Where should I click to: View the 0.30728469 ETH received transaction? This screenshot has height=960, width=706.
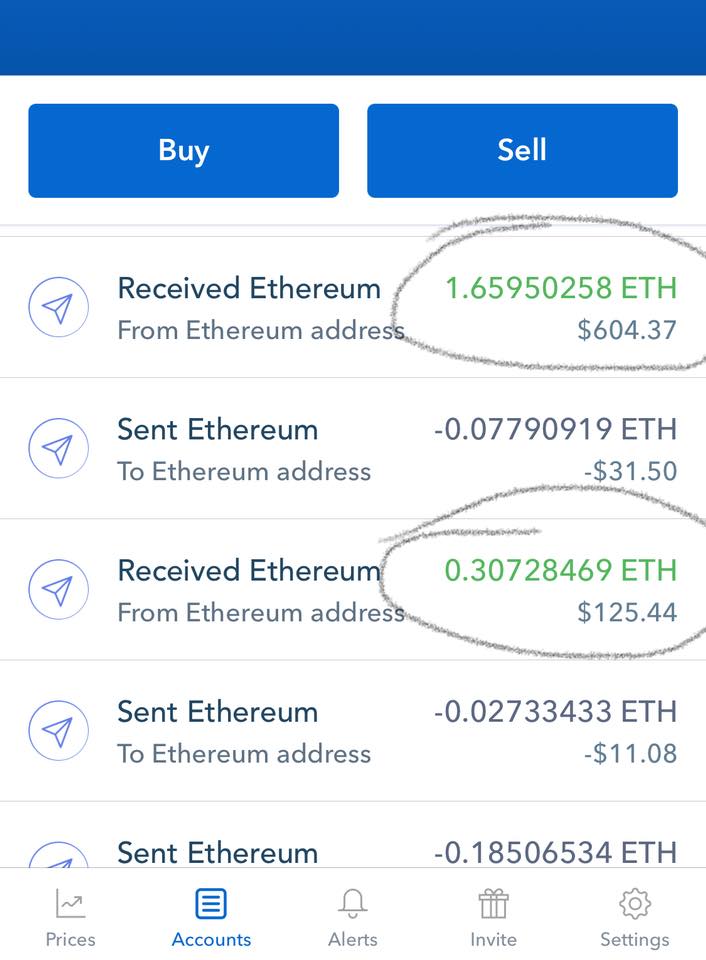click(353, 590)
